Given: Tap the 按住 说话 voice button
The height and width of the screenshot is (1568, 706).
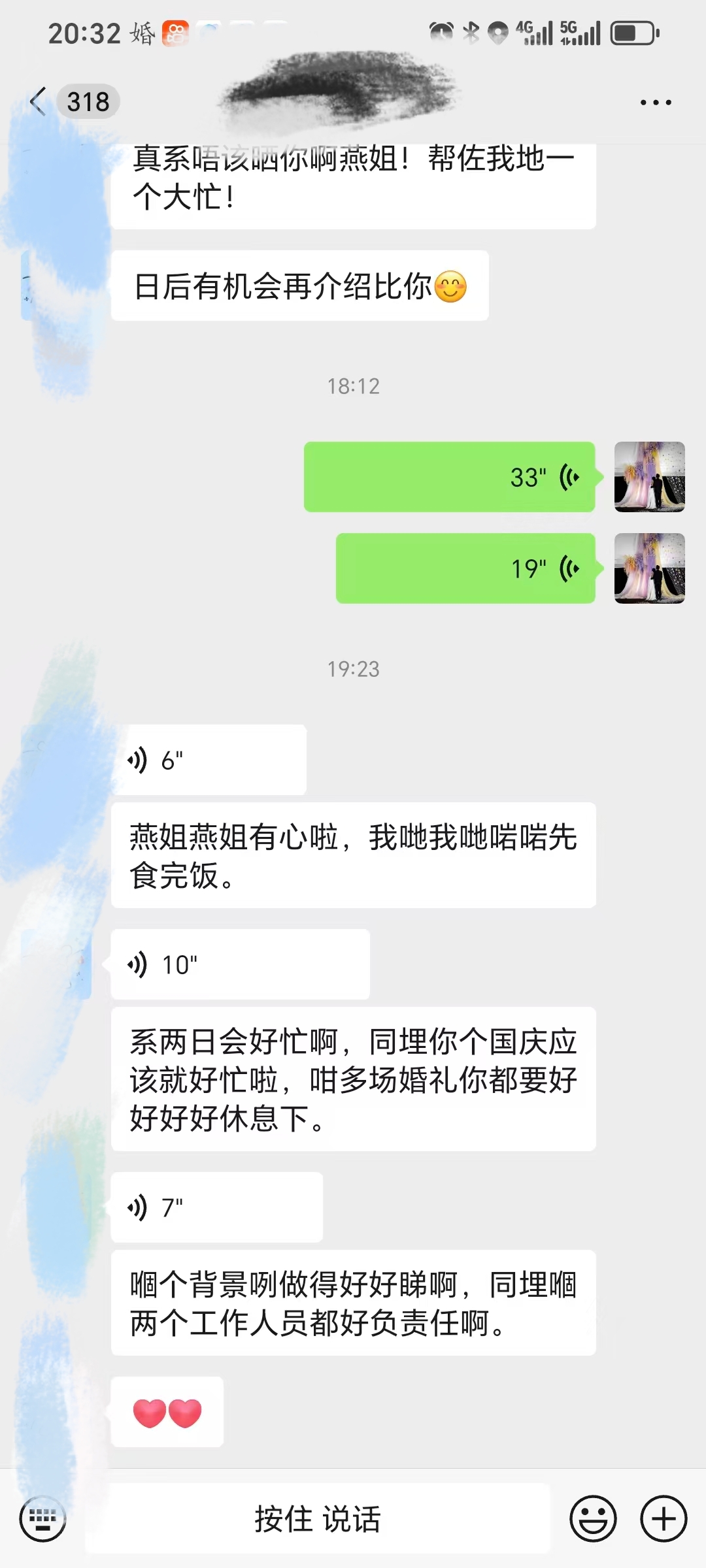Looking at the screenshot, I should [318, 1518].
